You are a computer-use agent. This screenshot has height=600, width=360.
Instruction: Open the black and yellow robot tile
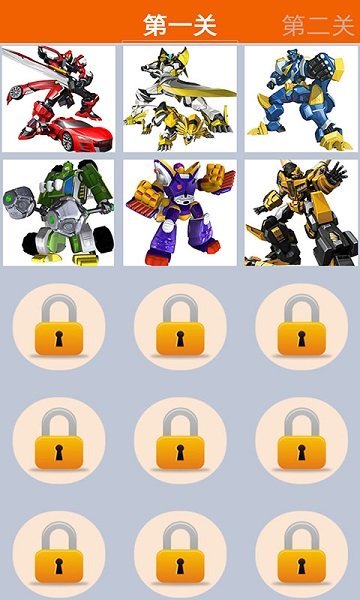[301, 212]
